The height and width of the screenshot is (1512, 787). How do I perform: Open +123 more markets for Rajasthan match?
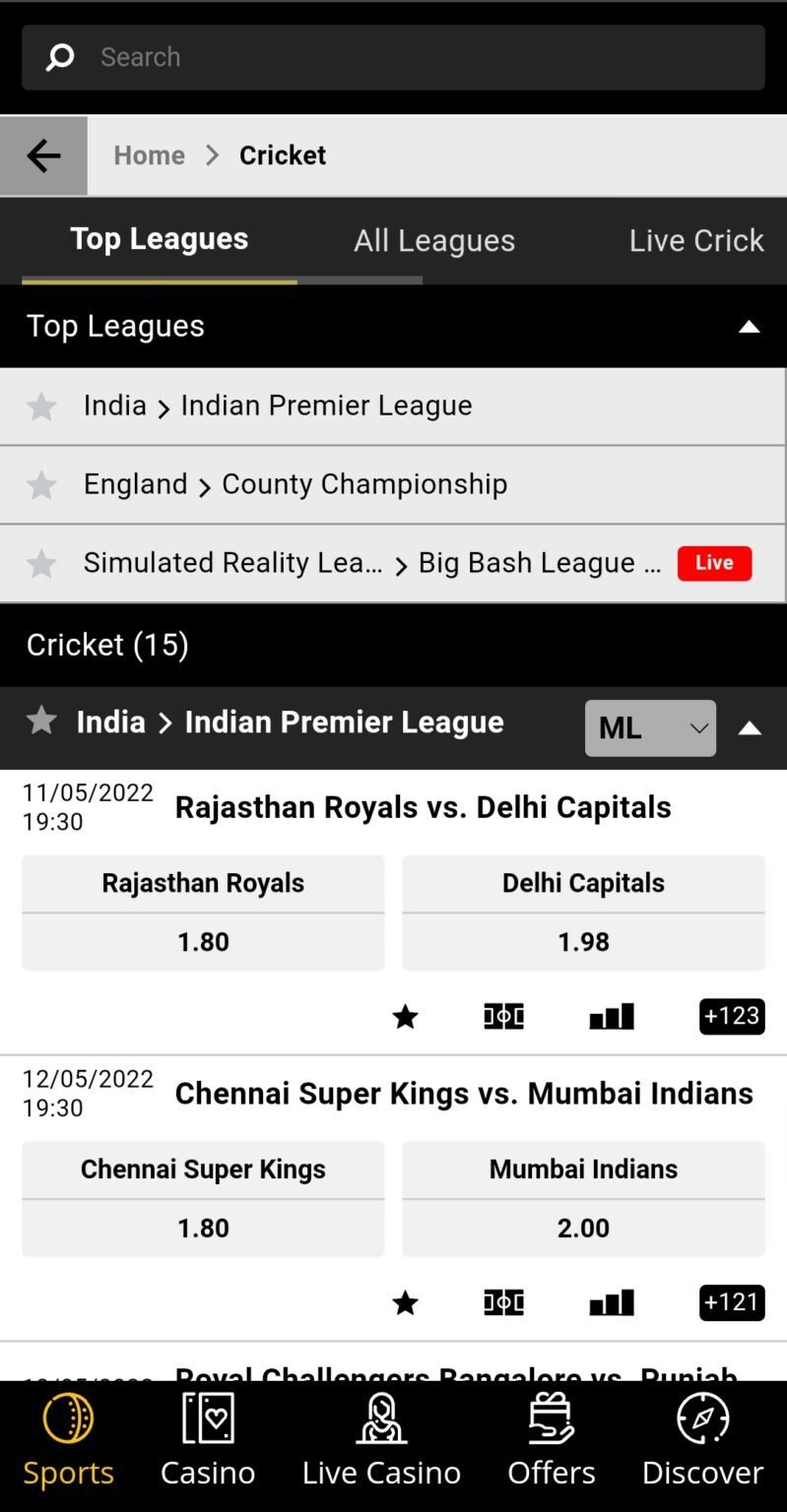[x=732, y=1016]
